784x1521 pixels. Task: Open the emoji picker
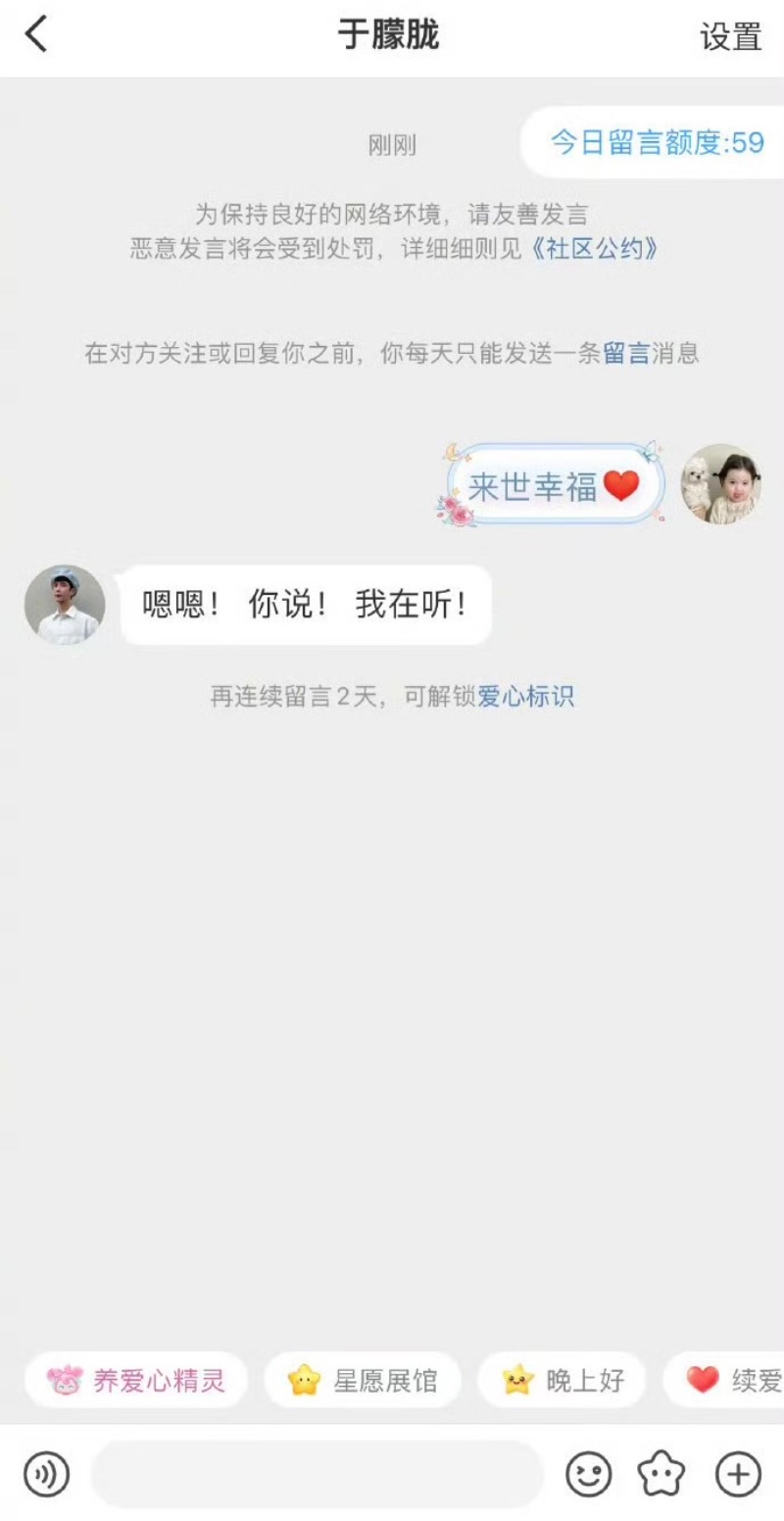point(589,1474)
